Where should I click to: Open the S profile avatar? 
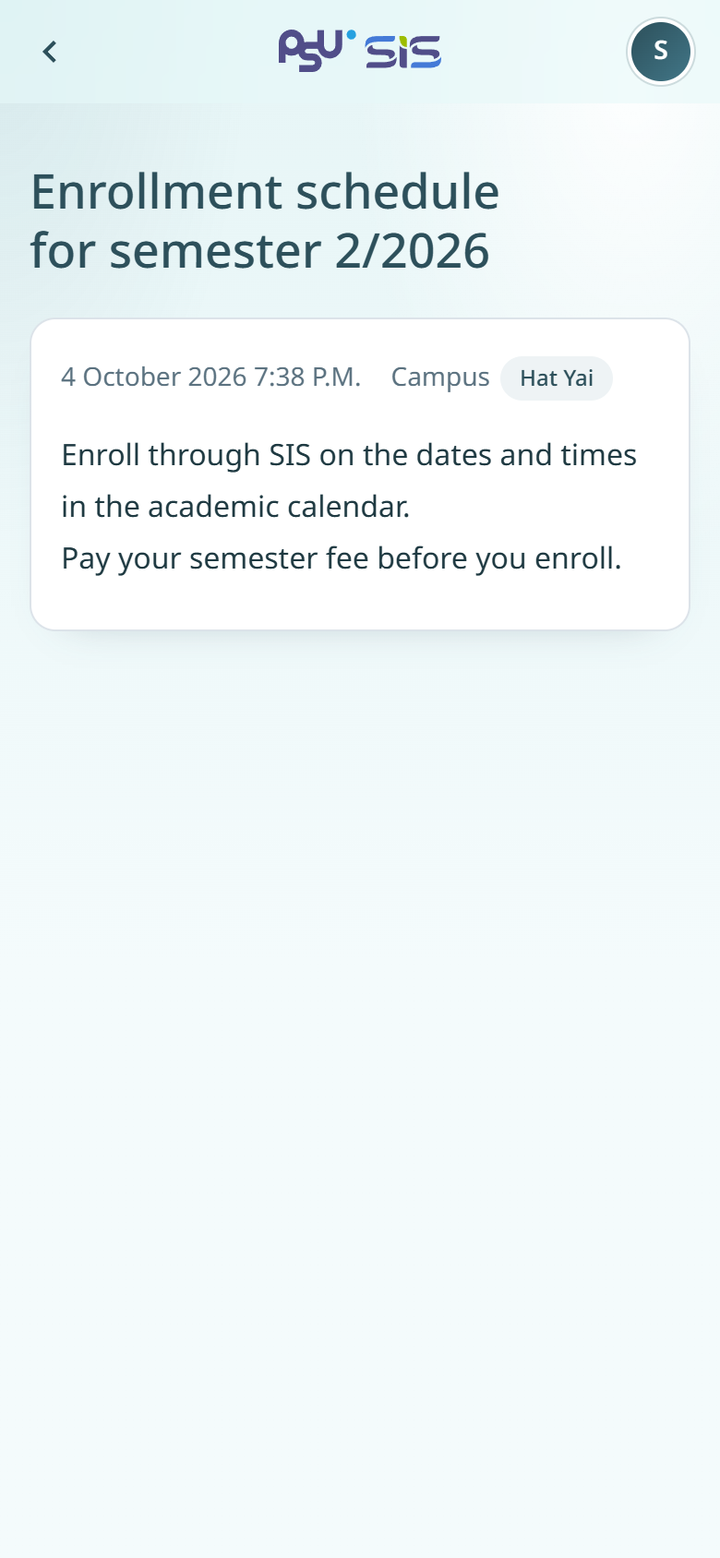(660, 51)
